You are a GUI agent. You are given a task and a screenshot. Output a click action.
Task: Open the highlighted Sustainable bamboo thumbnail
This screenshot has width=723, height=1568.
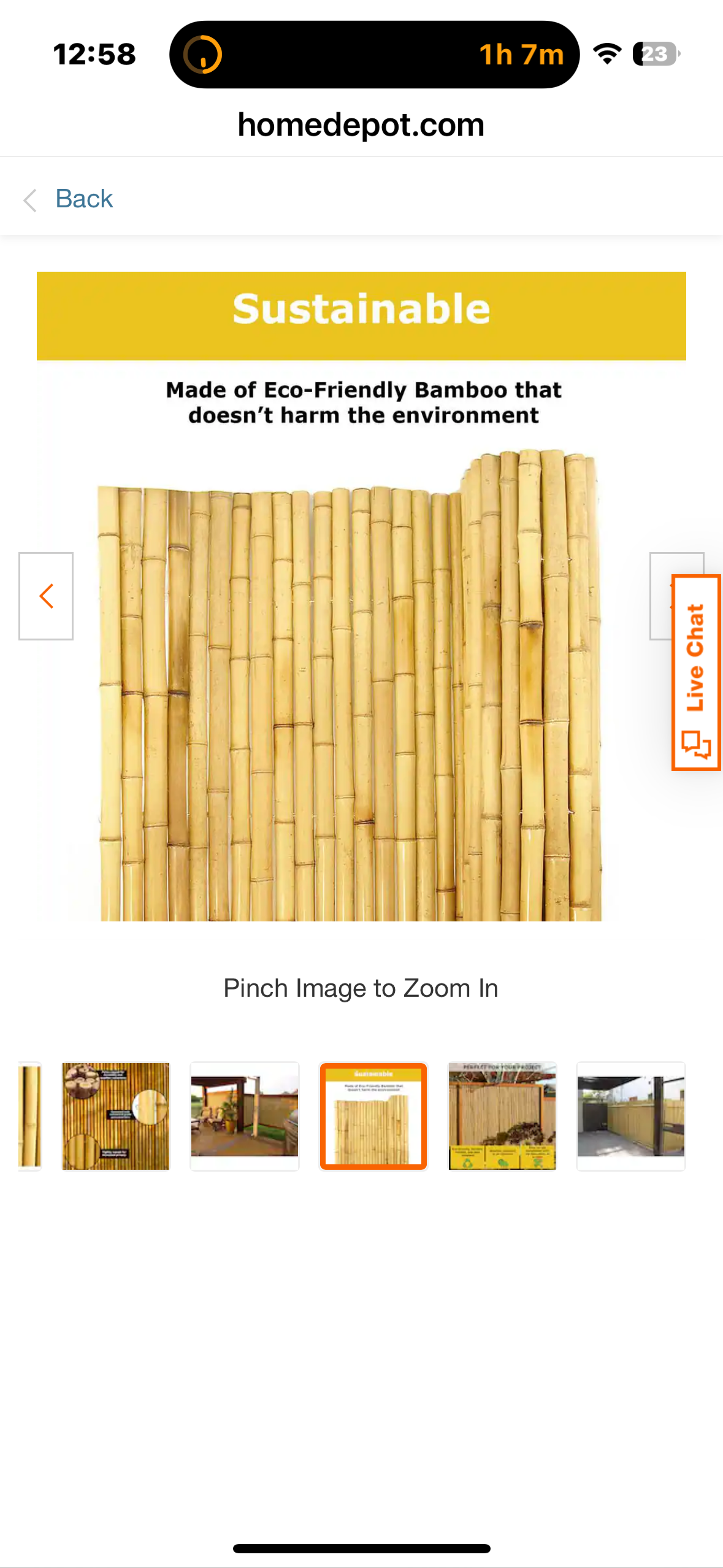[373, 1116]
